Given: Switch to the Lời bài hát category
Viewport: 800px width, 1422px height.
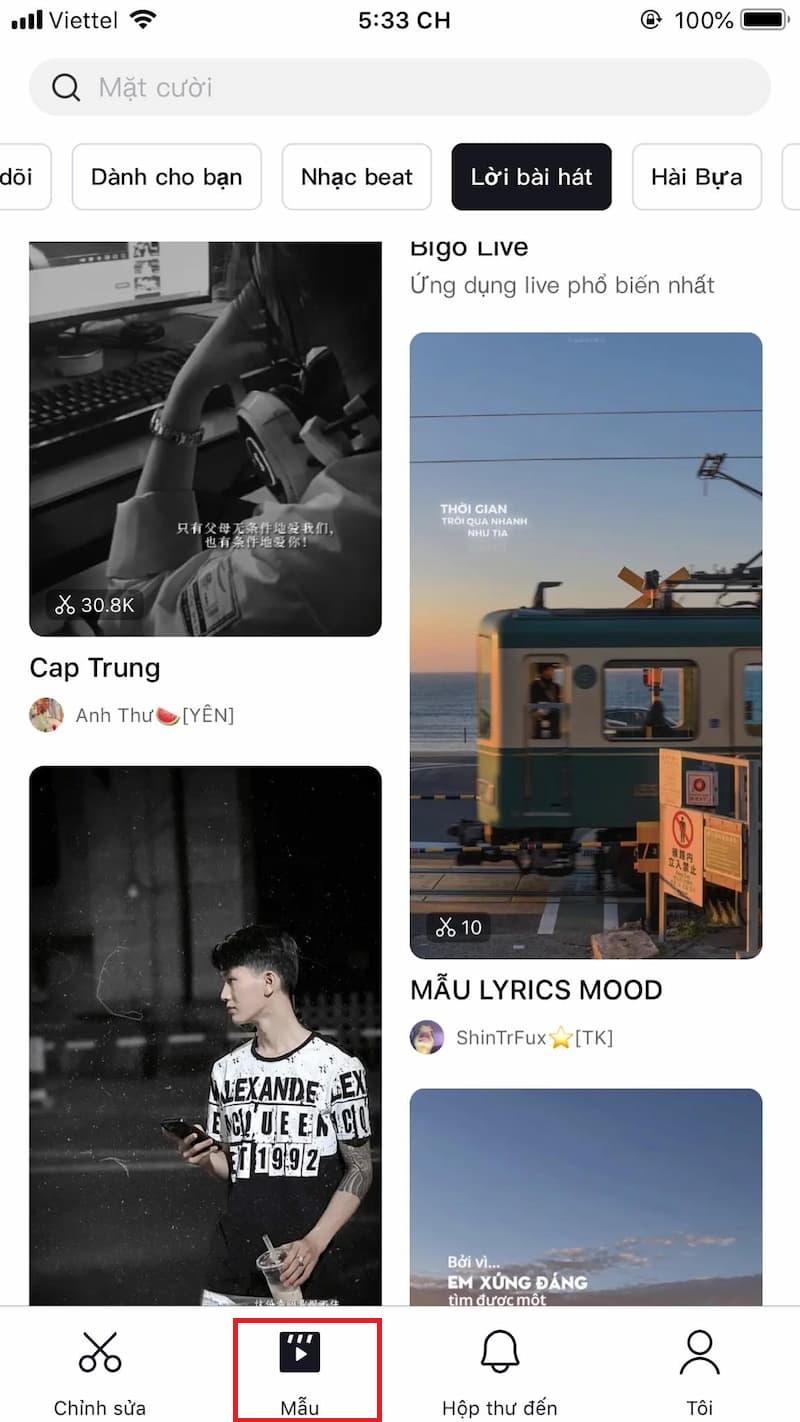Looking at the screenshot, I should click(531, 177).
